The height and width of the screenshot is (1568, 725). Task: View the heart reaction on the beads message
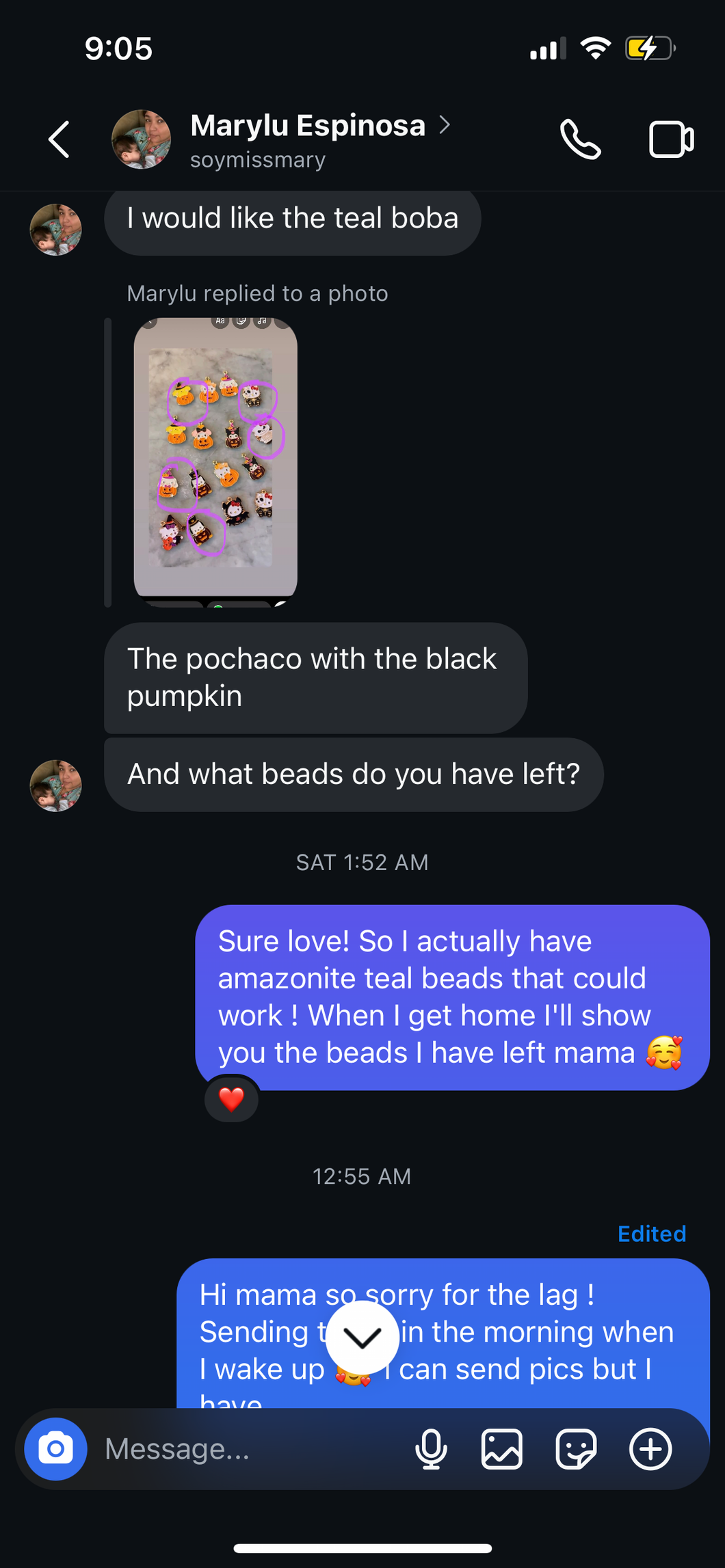(231, 1099)
